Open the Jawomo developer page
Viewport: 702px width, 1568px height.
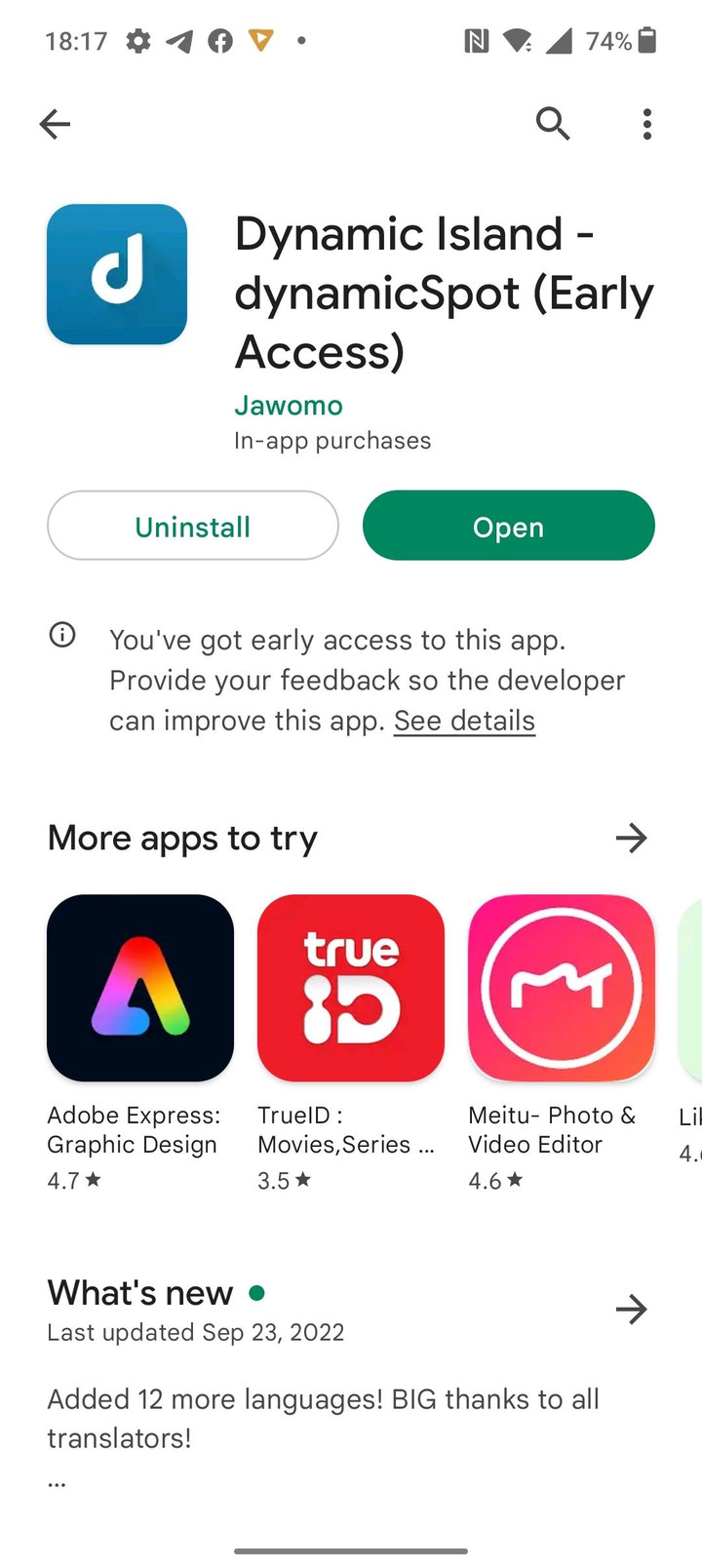tap(289, 406)
